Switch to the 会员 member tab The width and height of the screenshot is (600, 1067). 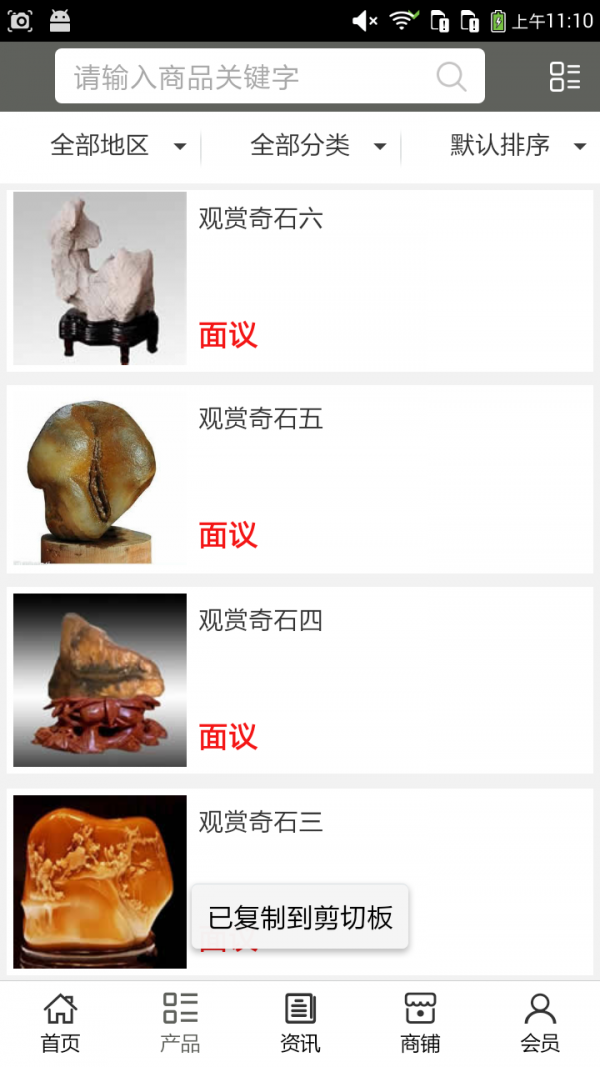click(540, 1023)
